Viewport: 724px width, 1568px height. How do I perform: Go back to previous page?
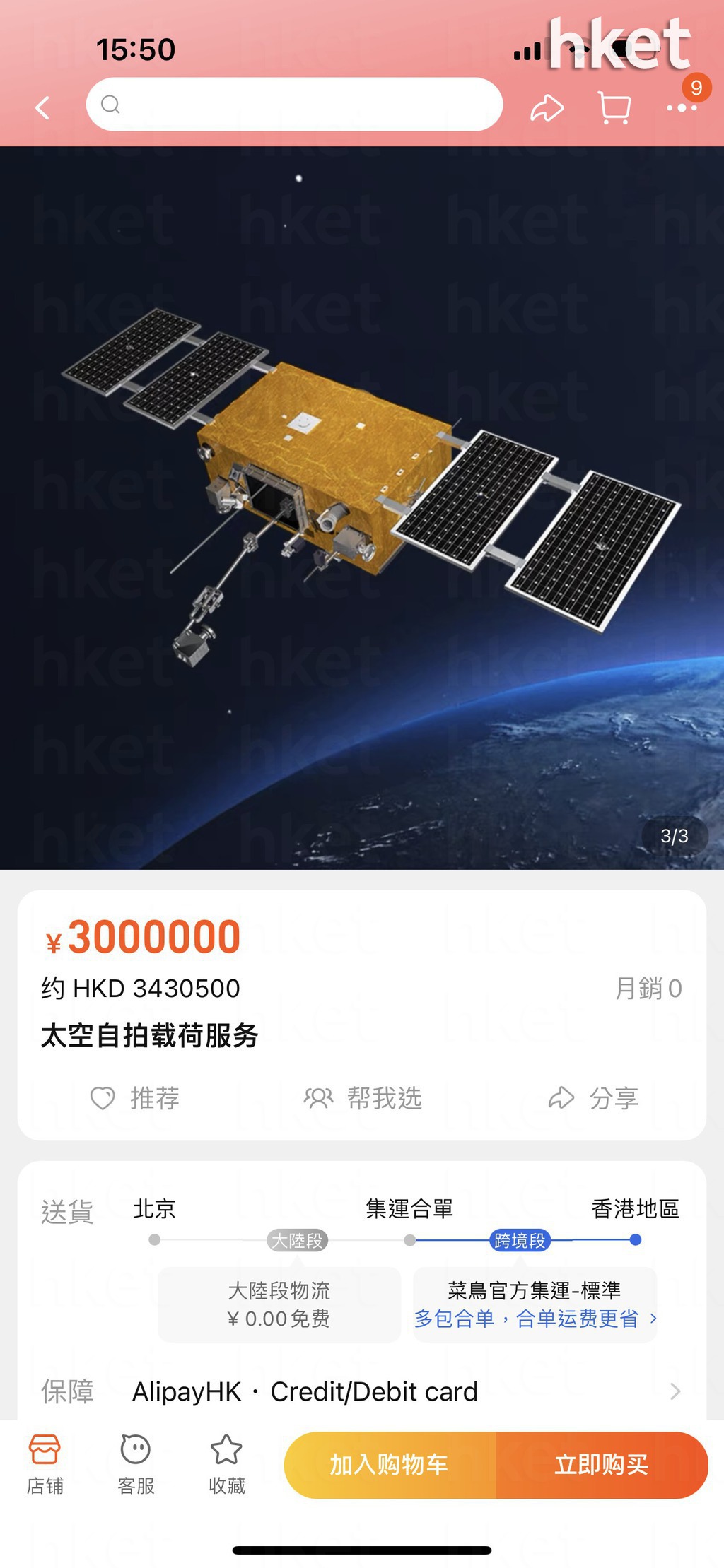coord(43,108)
